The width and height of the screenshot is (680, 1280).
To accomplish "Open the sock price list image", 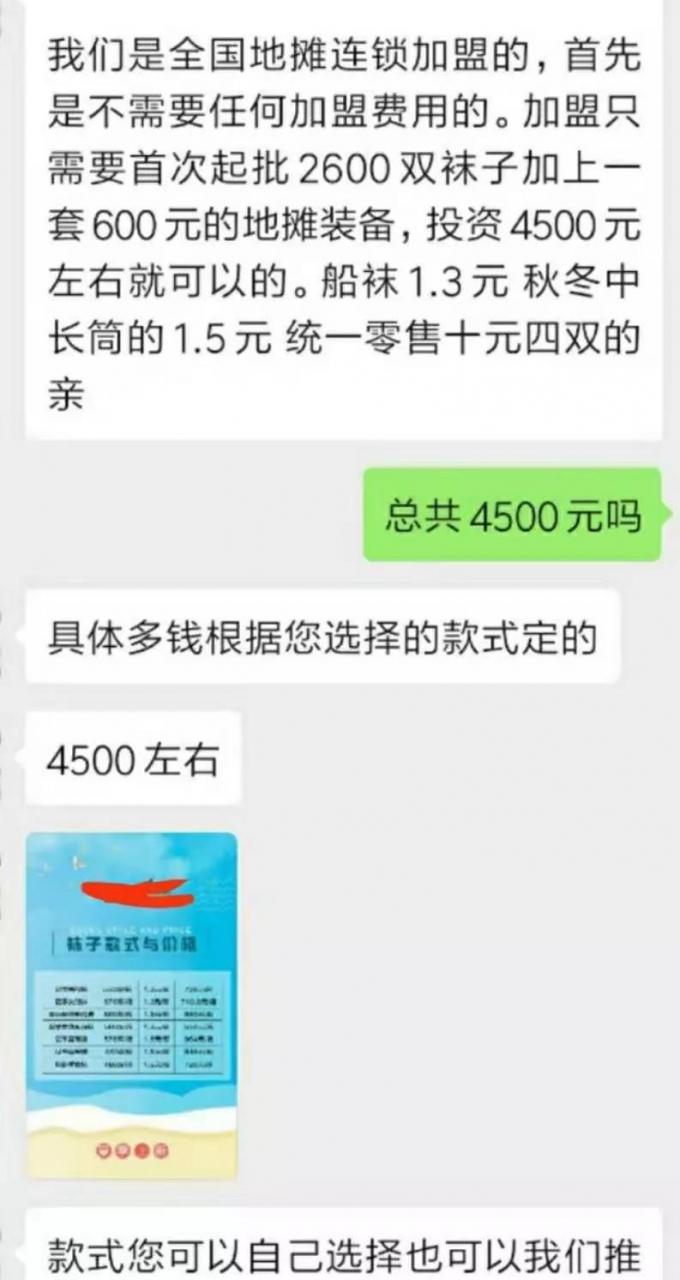I will pyautogui.click(x=132, y=1004).
